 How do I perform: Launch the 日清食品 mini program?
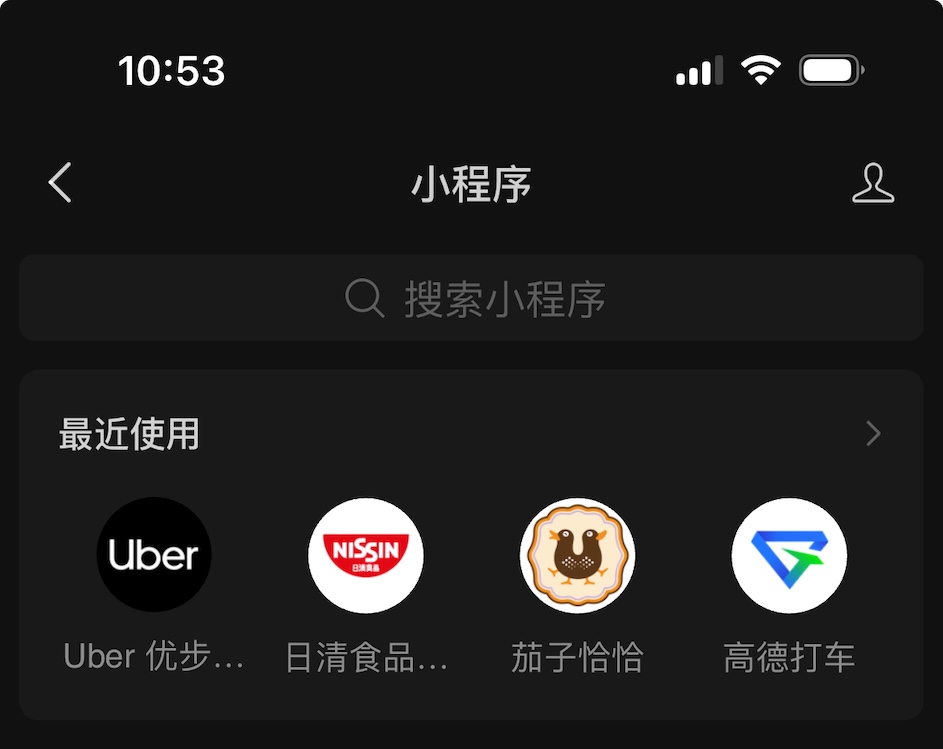click(366, 555)
